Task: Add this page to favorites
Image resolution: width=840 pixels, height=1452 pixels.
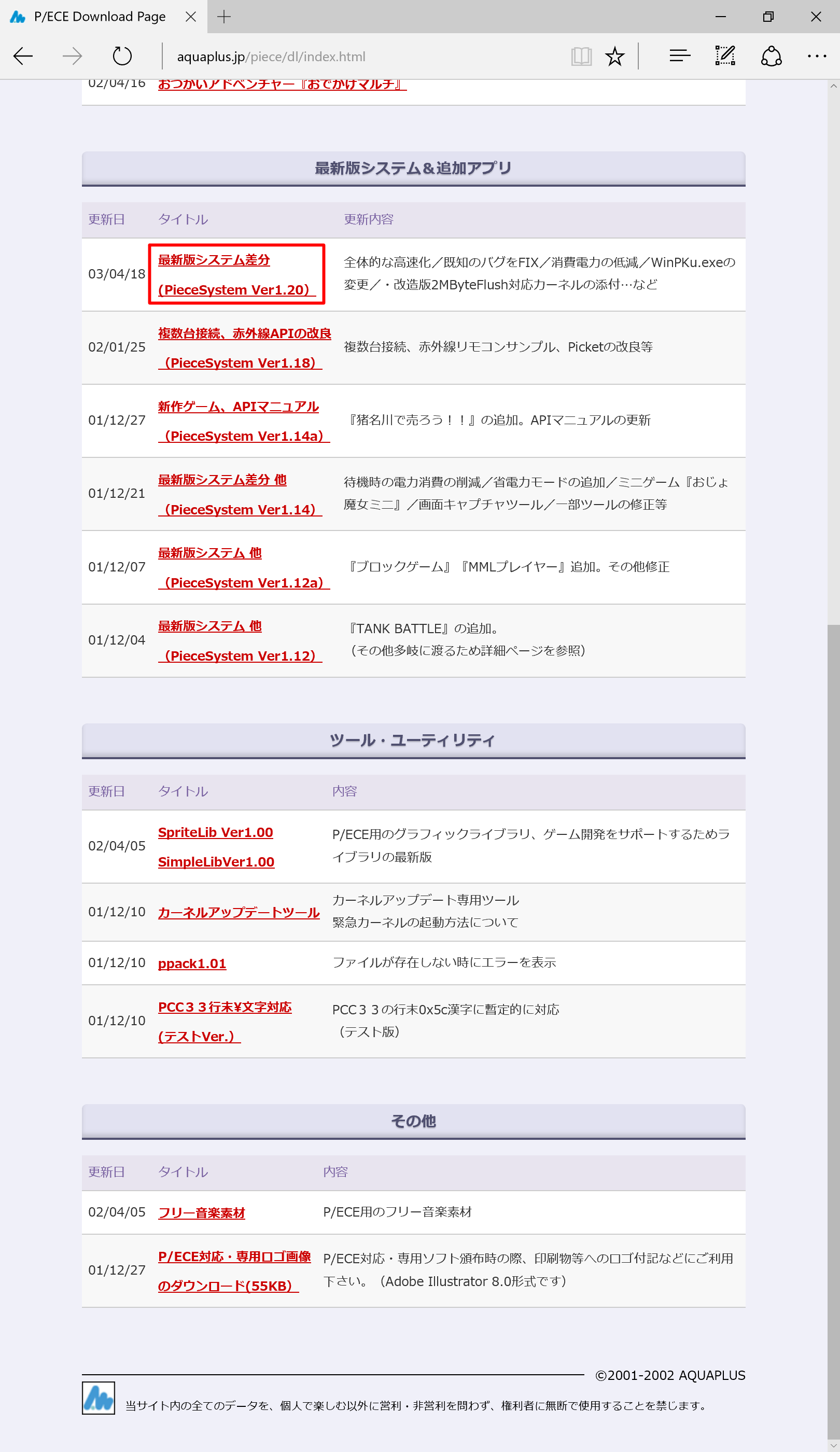Action: [x=615, y=56]
